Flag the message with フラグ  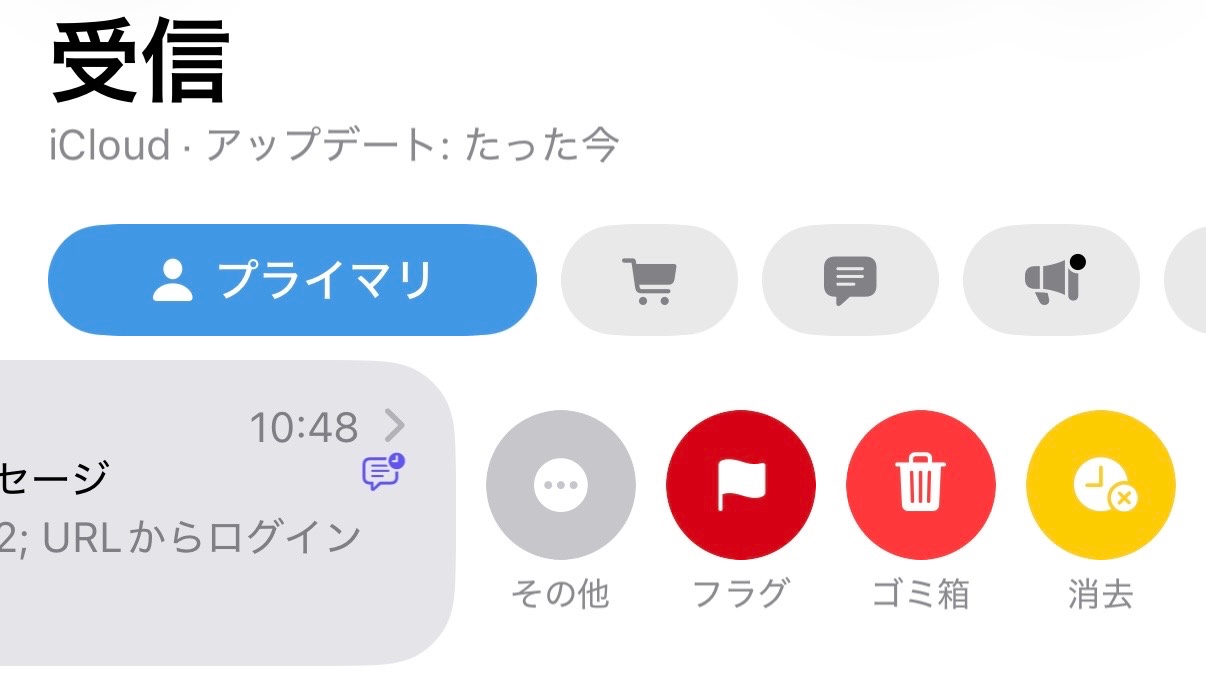(740, 485)
